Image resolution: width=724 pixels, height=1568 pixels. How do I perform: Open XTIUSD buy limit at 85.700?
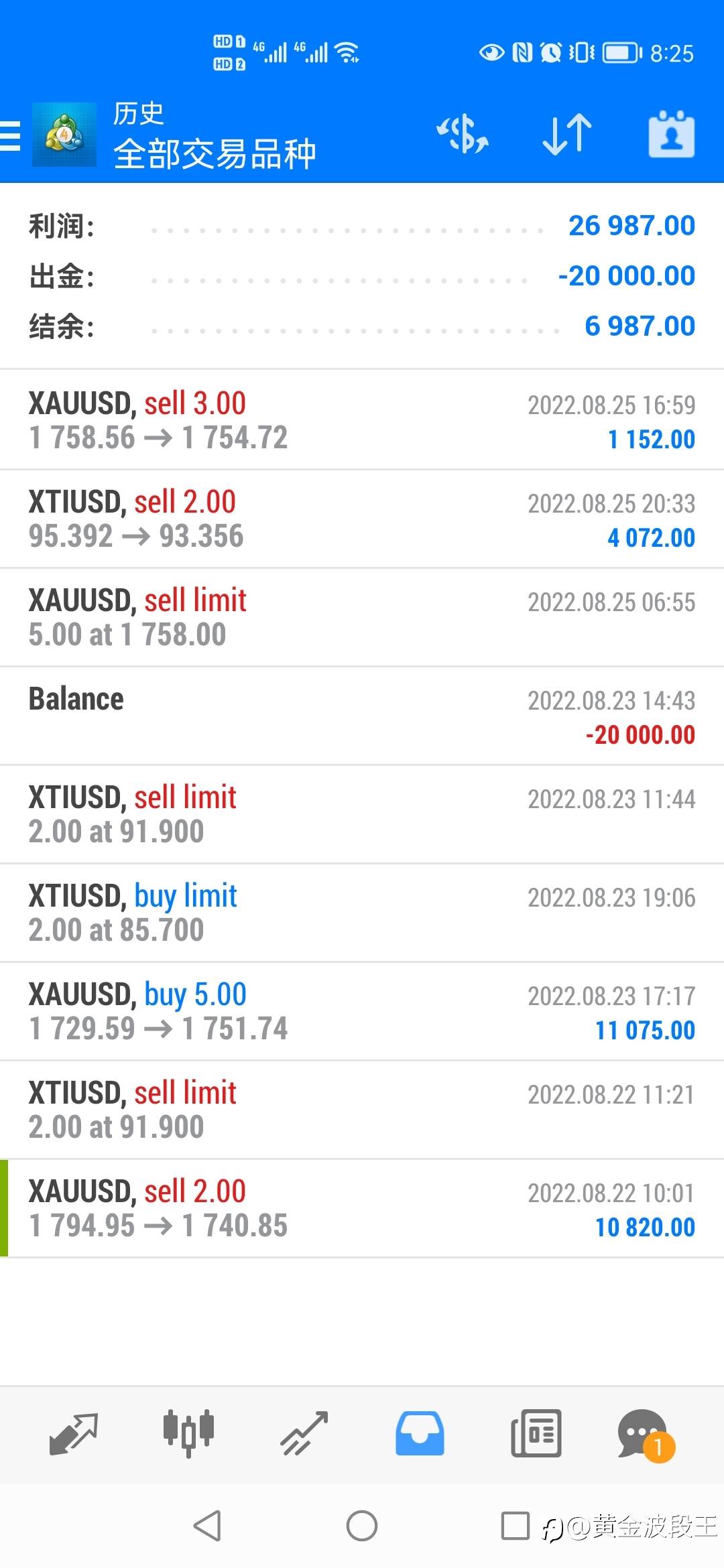pyautogui.click(x=362, y=913)
